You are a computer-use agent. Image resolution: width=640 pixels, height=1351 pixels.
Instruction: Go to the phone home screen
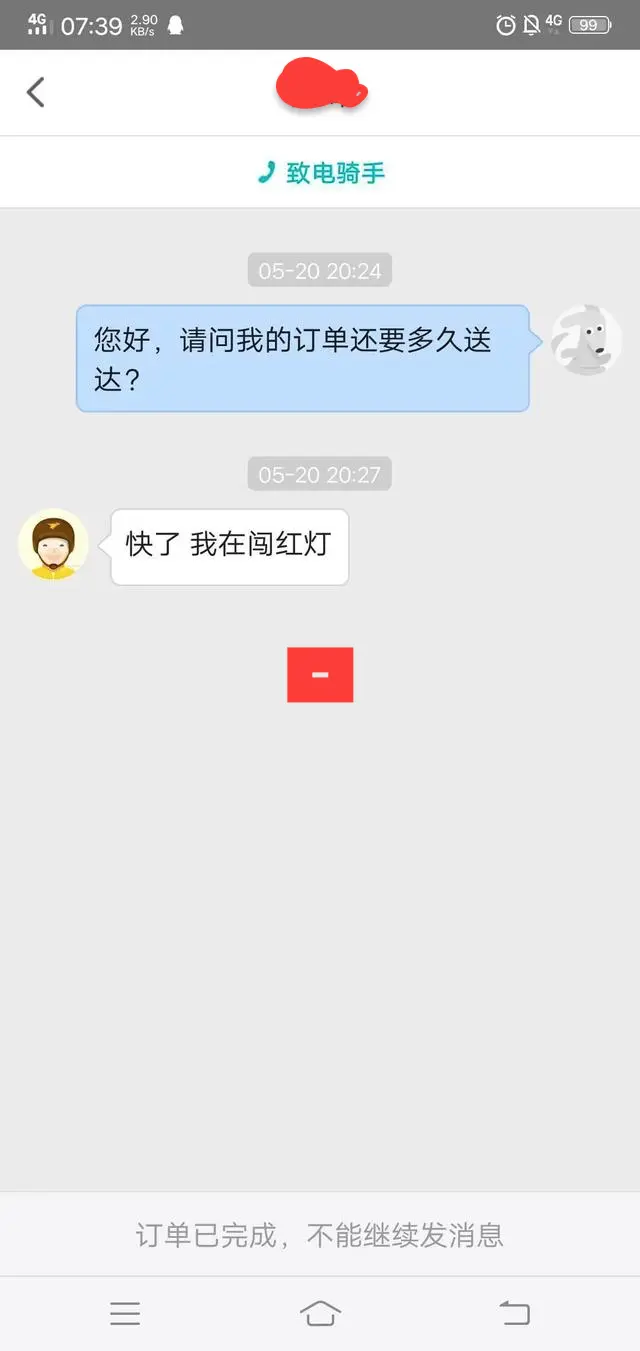320,1313
